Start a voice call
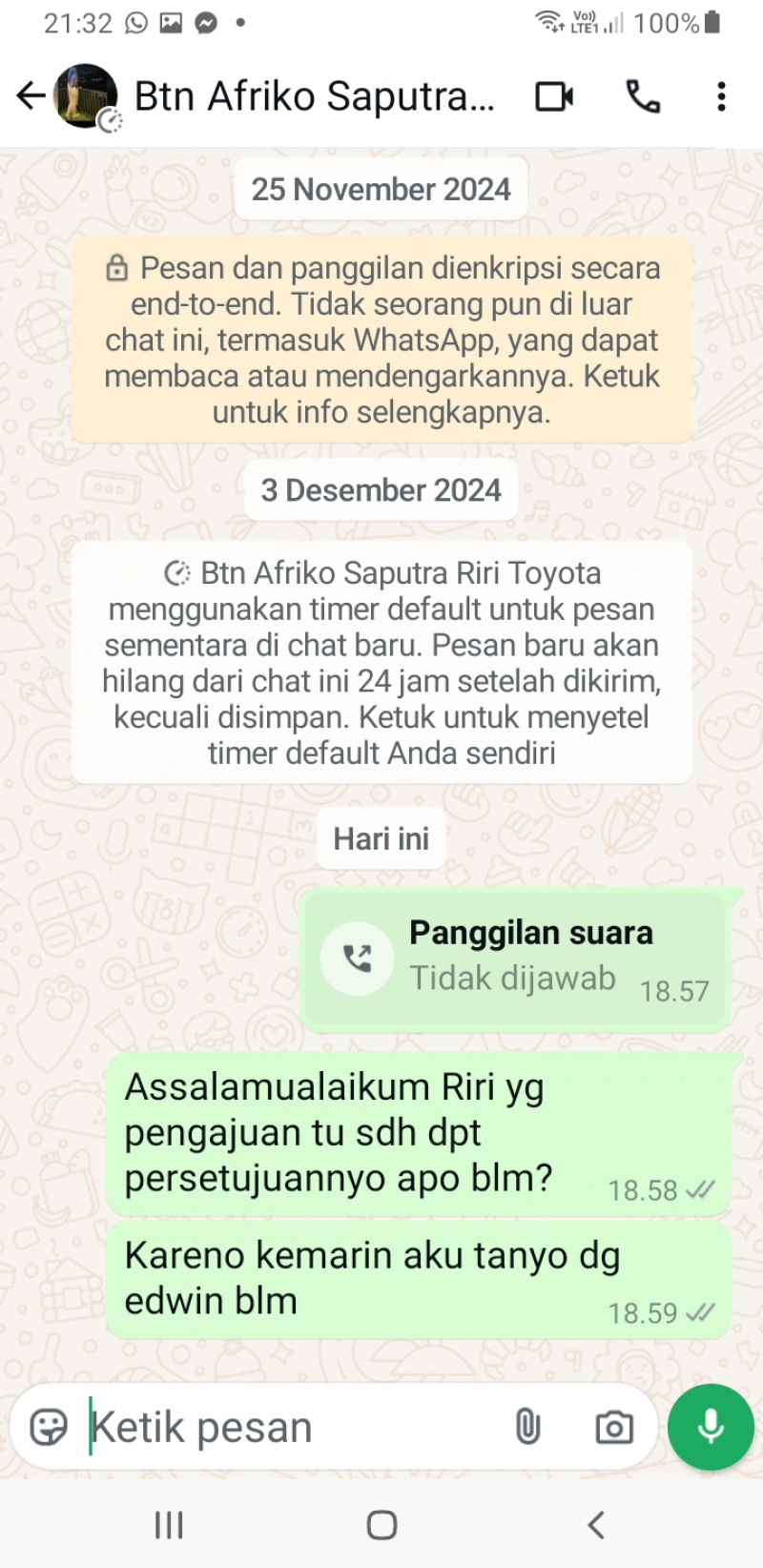The image size is (763, 1568). tap(643, 96)
